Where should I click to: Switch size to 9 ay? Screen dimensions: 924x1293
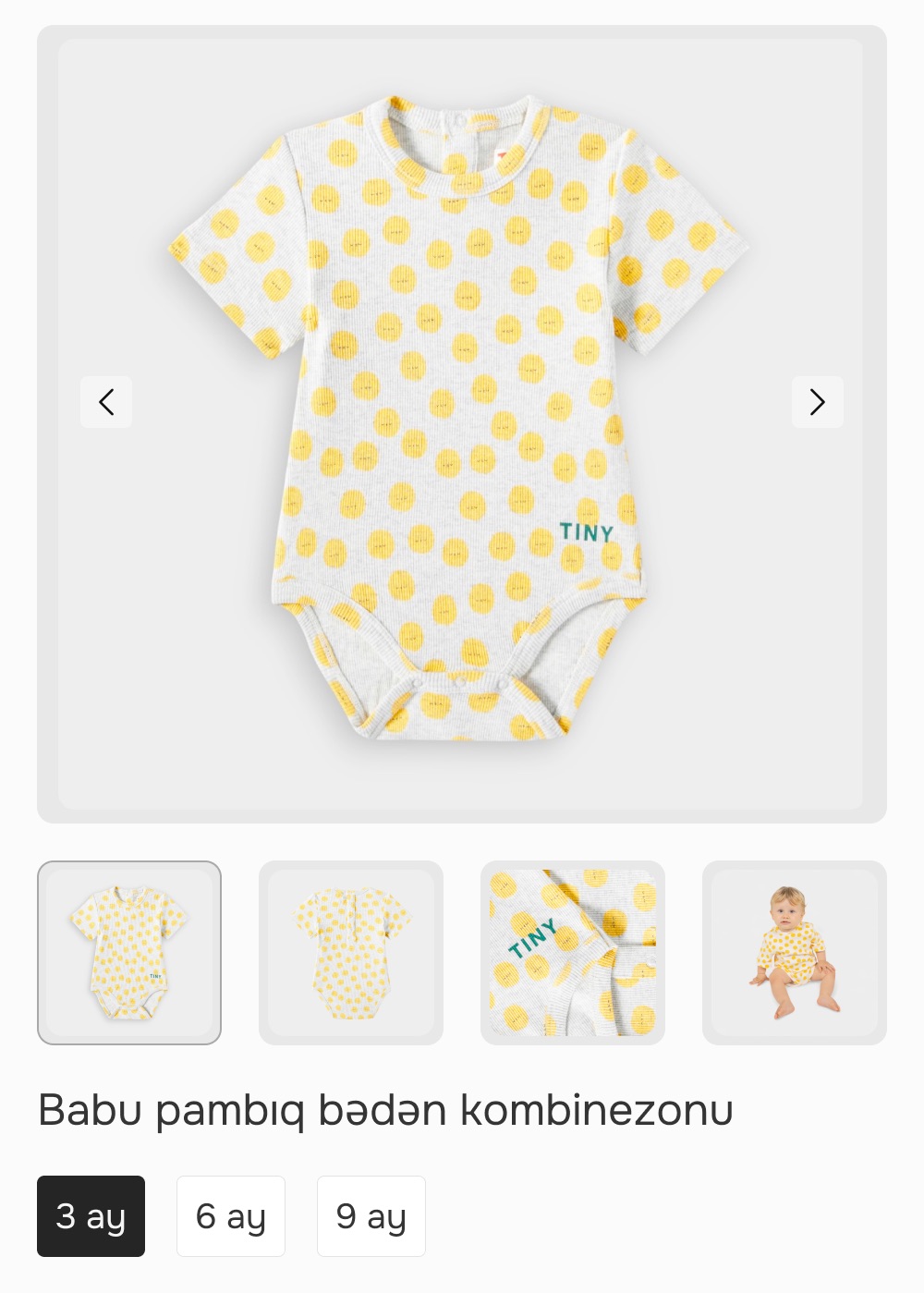371,1216
